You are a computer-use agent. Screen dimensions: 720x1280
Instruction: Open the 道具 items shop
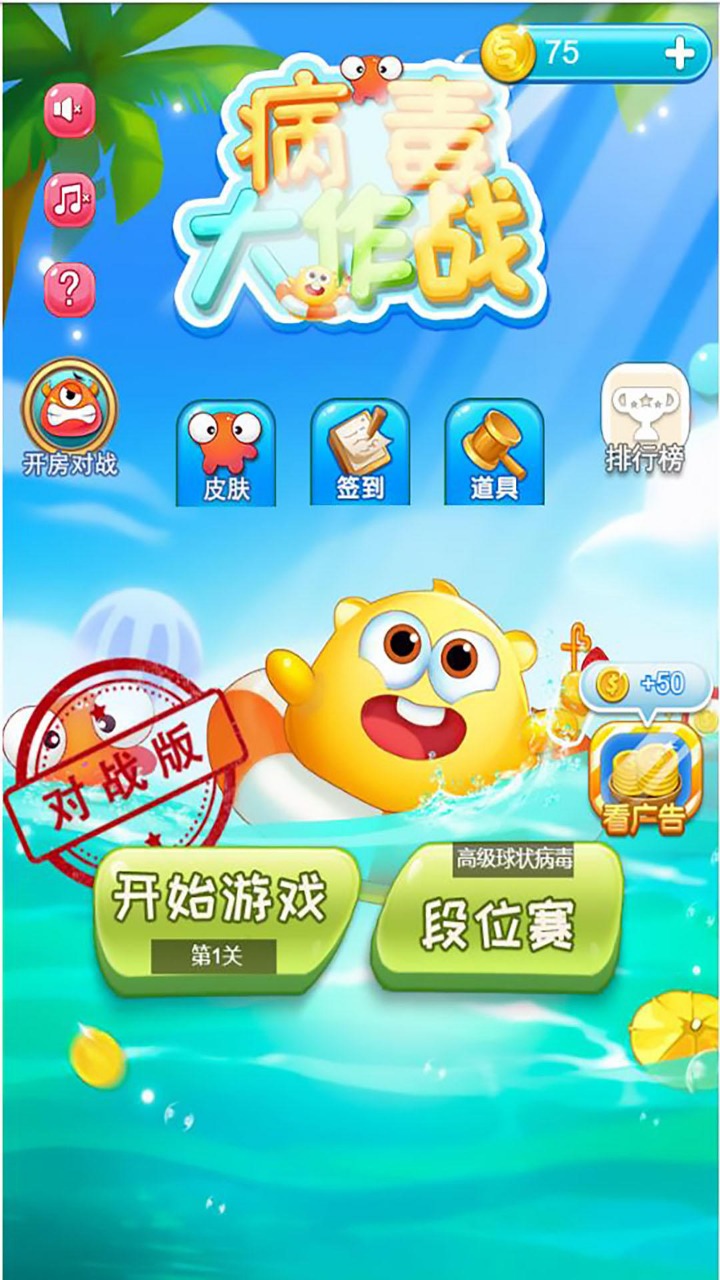pyautogui.click(x=495, y=450)
